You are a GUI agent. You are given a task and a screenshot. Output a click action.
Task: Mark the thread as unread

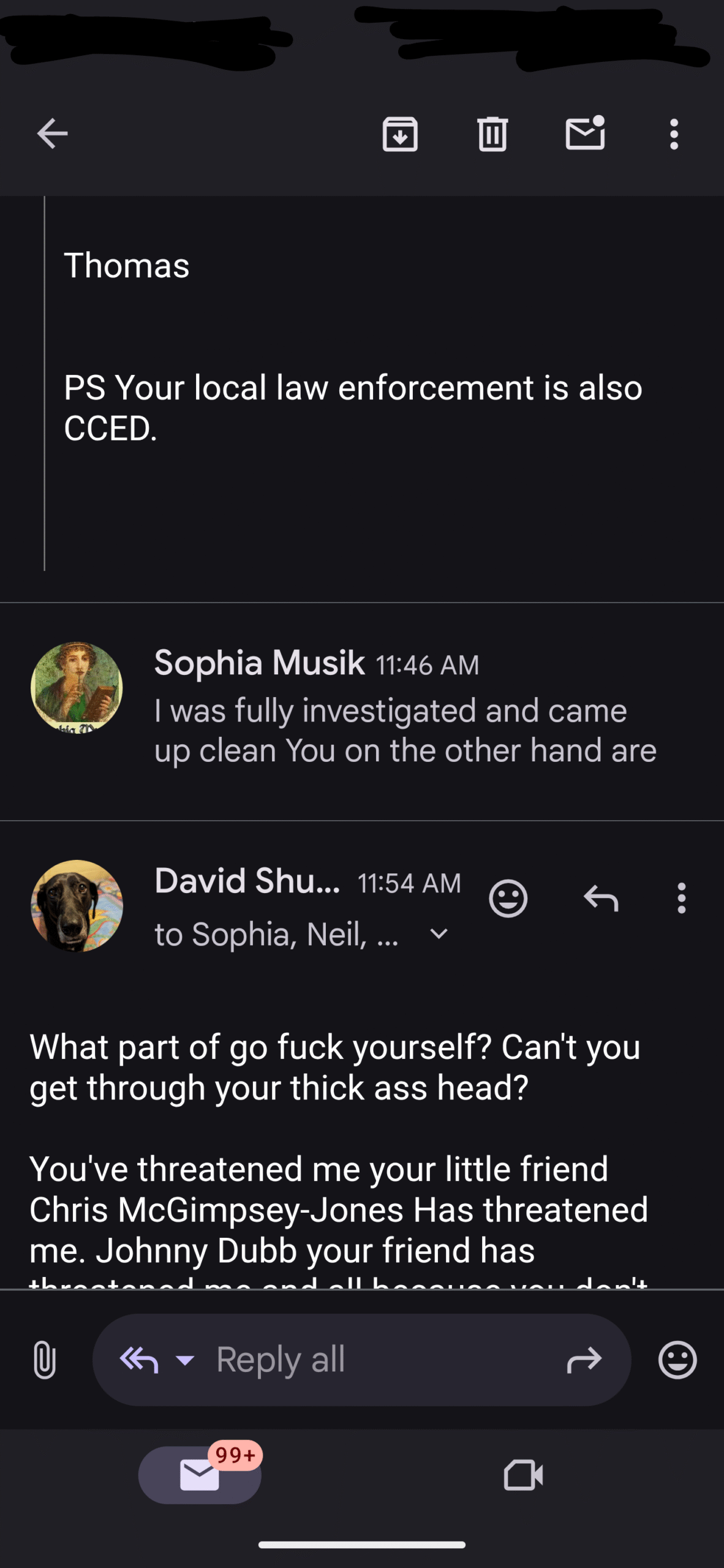pyautogui.click(x=585, y=133)
